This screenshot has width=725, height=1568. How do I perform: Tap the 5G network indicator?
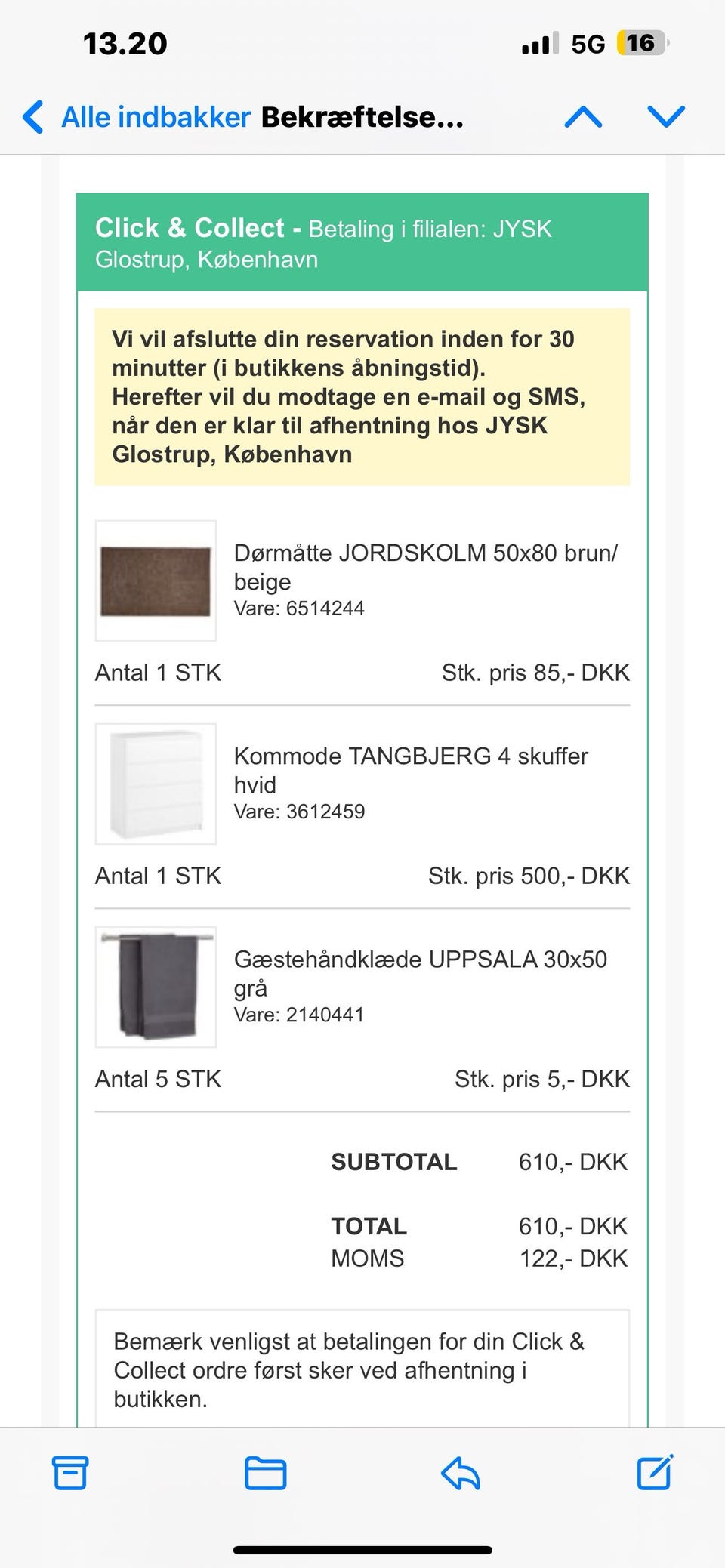coord(588,44)
